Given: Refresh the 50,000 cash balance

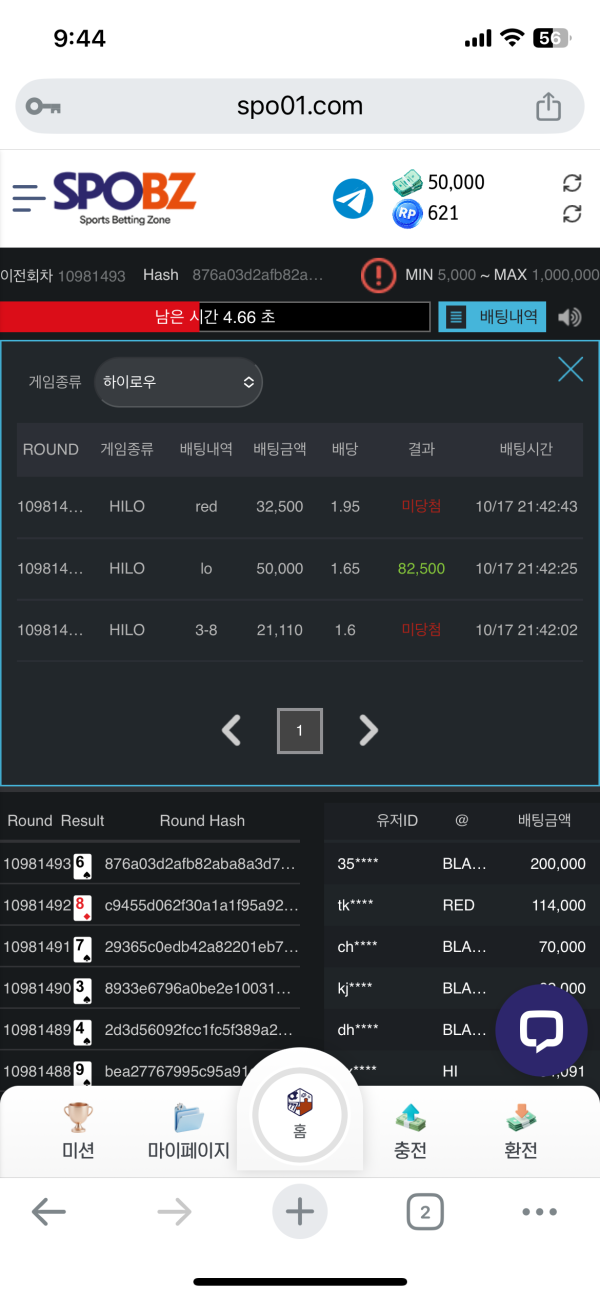Looking at the screenshot, I should click(572, 183).
